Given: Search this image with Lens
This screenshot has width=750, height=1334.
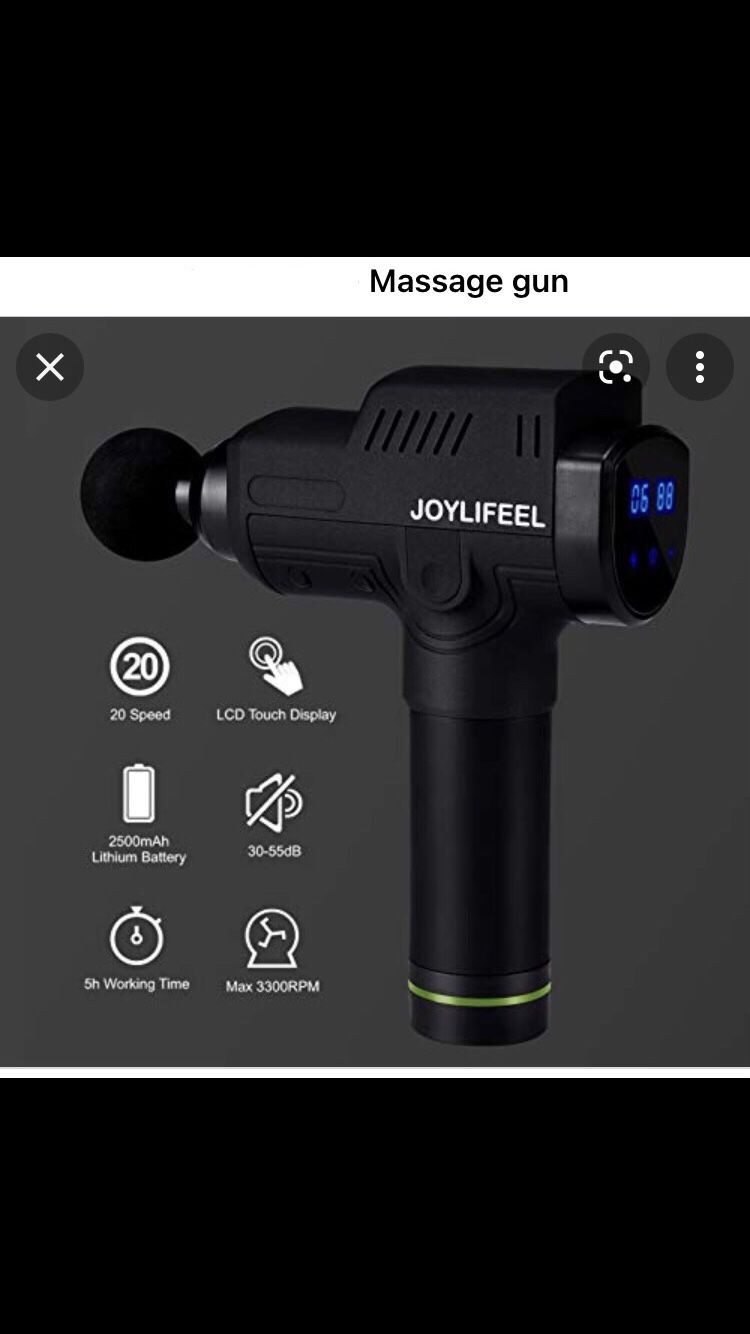Looking at the screenshot, I should [616, 367].
